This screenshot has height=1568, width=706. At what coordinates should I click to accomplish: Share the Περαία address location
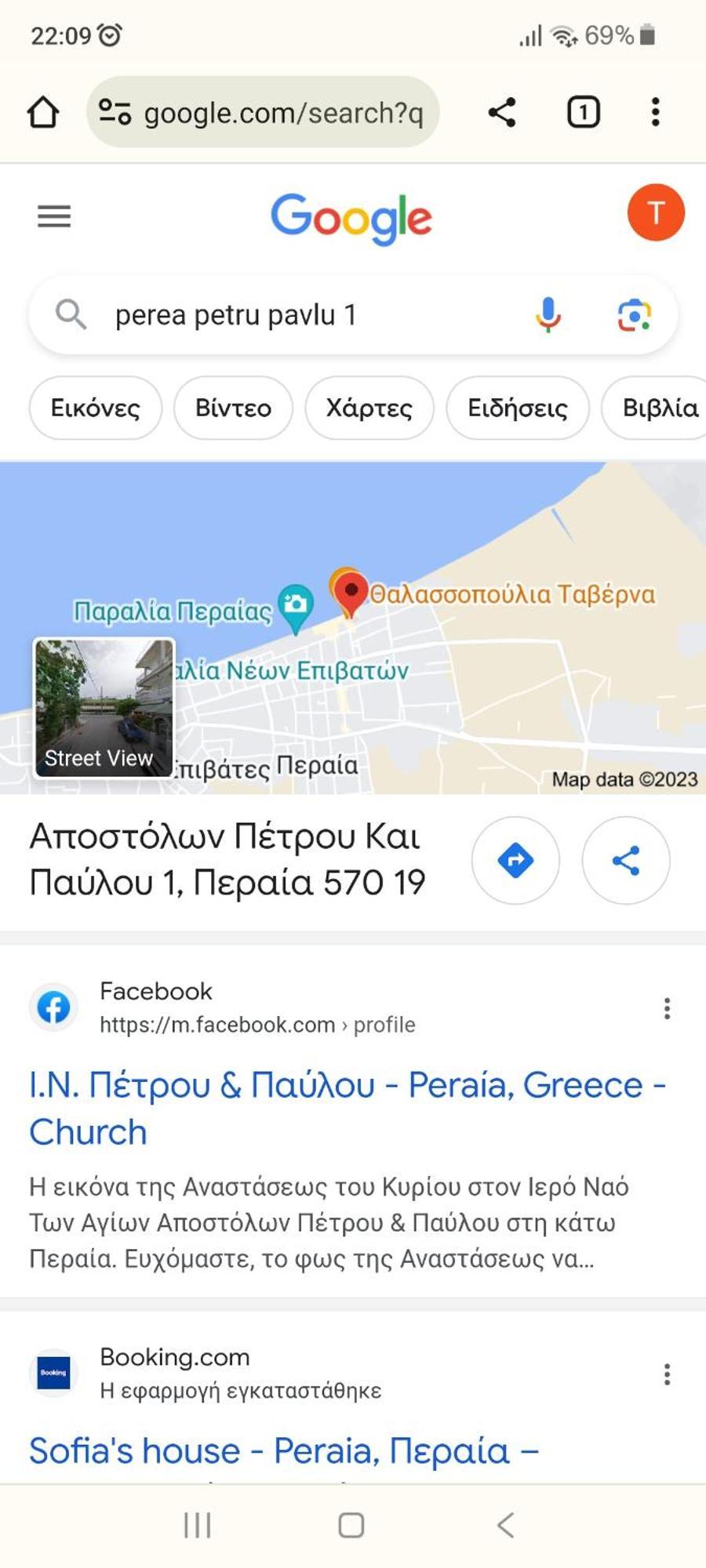[x=625, y=860]
